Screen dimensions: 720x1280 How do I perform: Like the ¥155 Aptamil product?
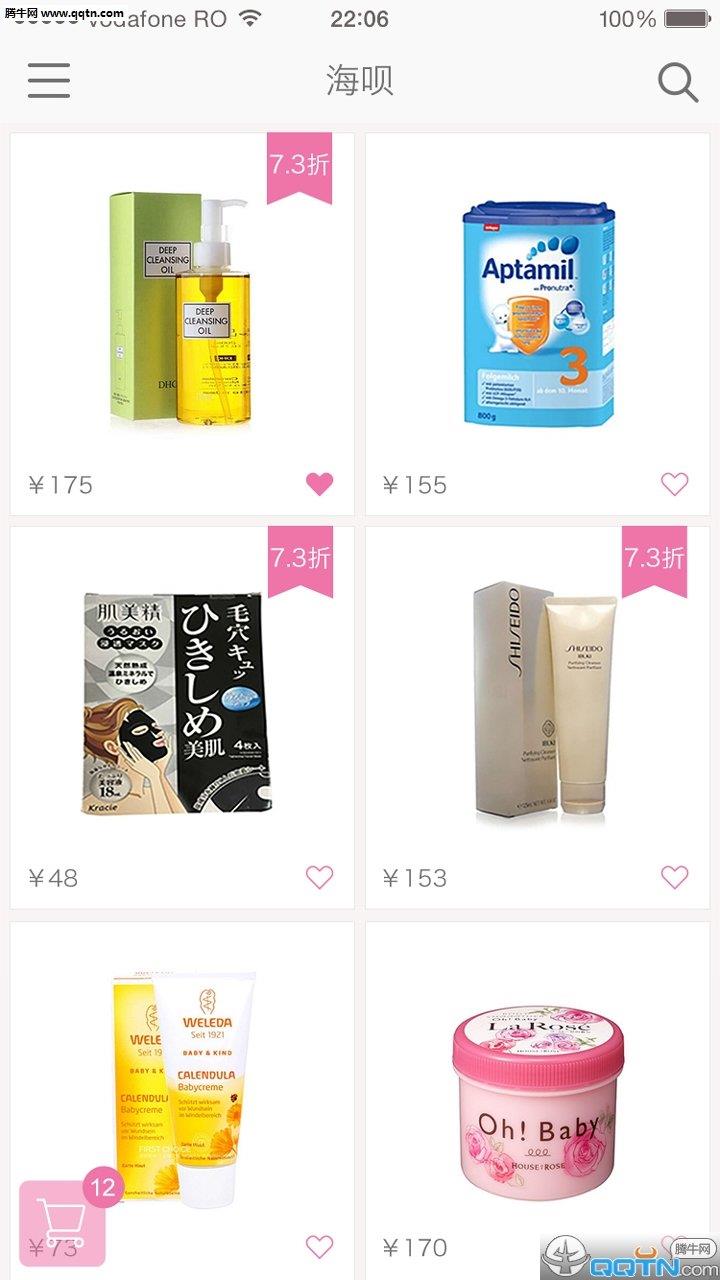click(x=675, y=484)
